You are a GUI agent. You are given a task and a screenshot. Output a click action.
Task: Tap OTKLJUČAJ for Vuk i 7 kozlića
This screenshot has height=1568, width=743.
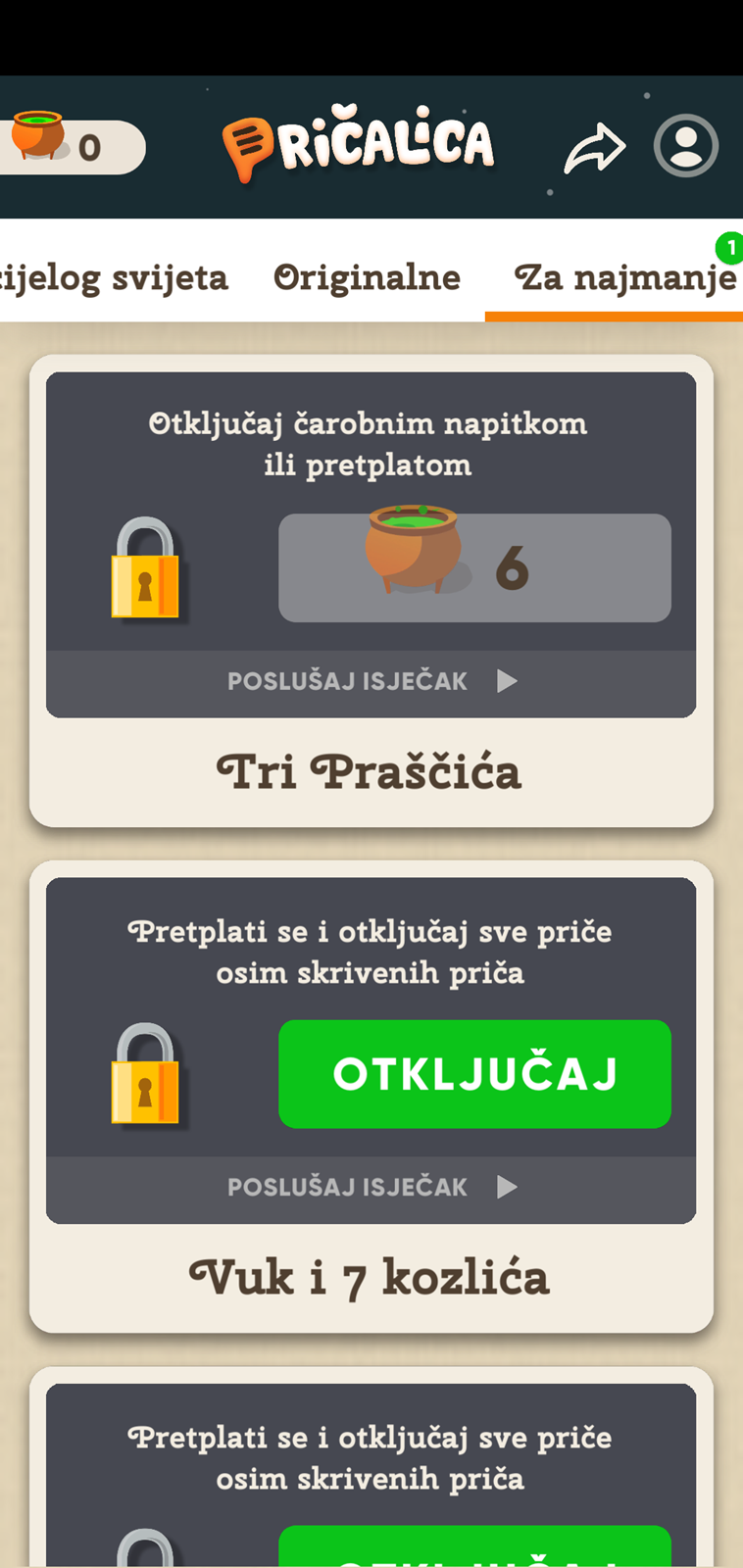pos(474,1074)
